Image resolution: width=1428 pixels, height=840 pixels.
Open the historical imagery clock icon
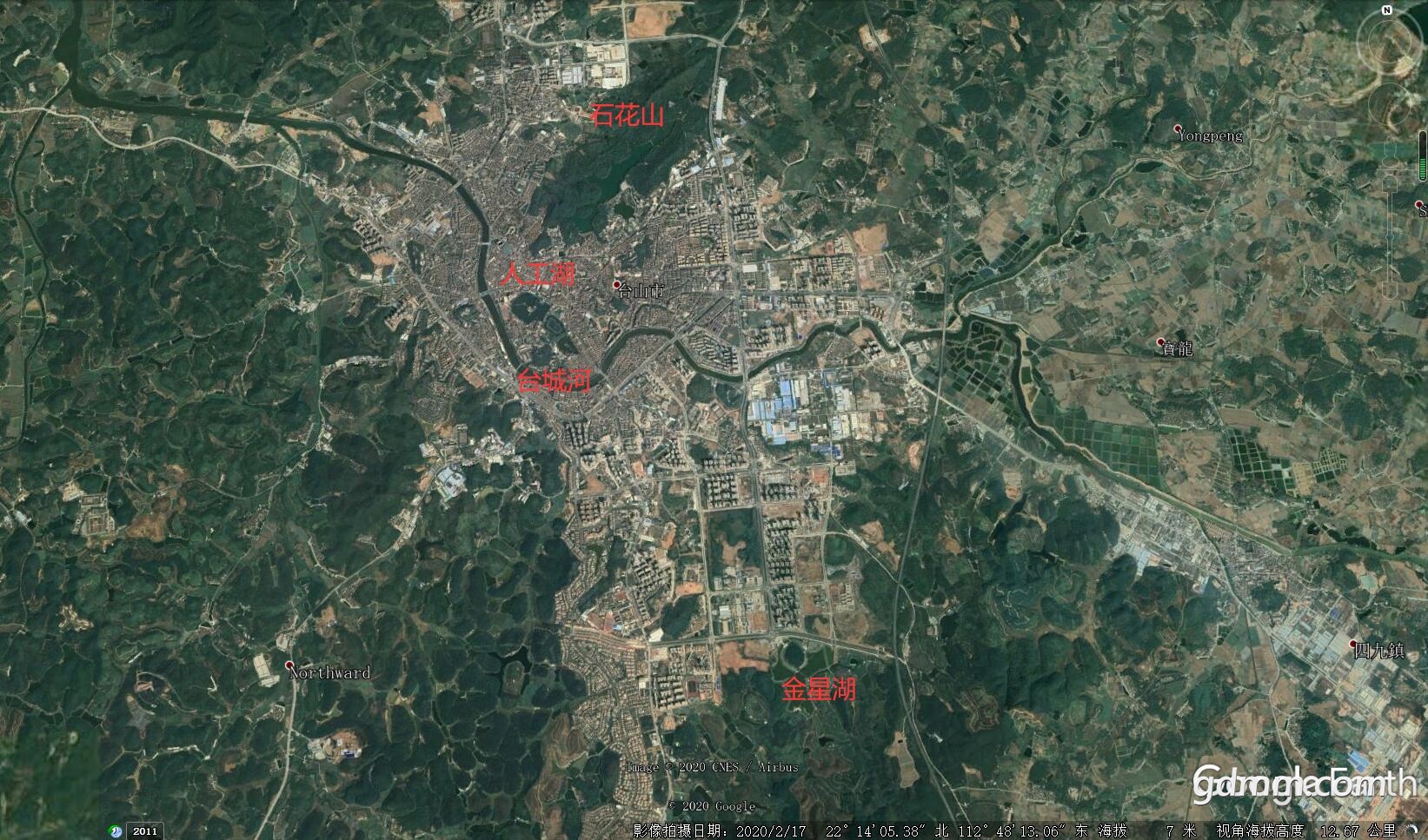[x=116, y=831]
